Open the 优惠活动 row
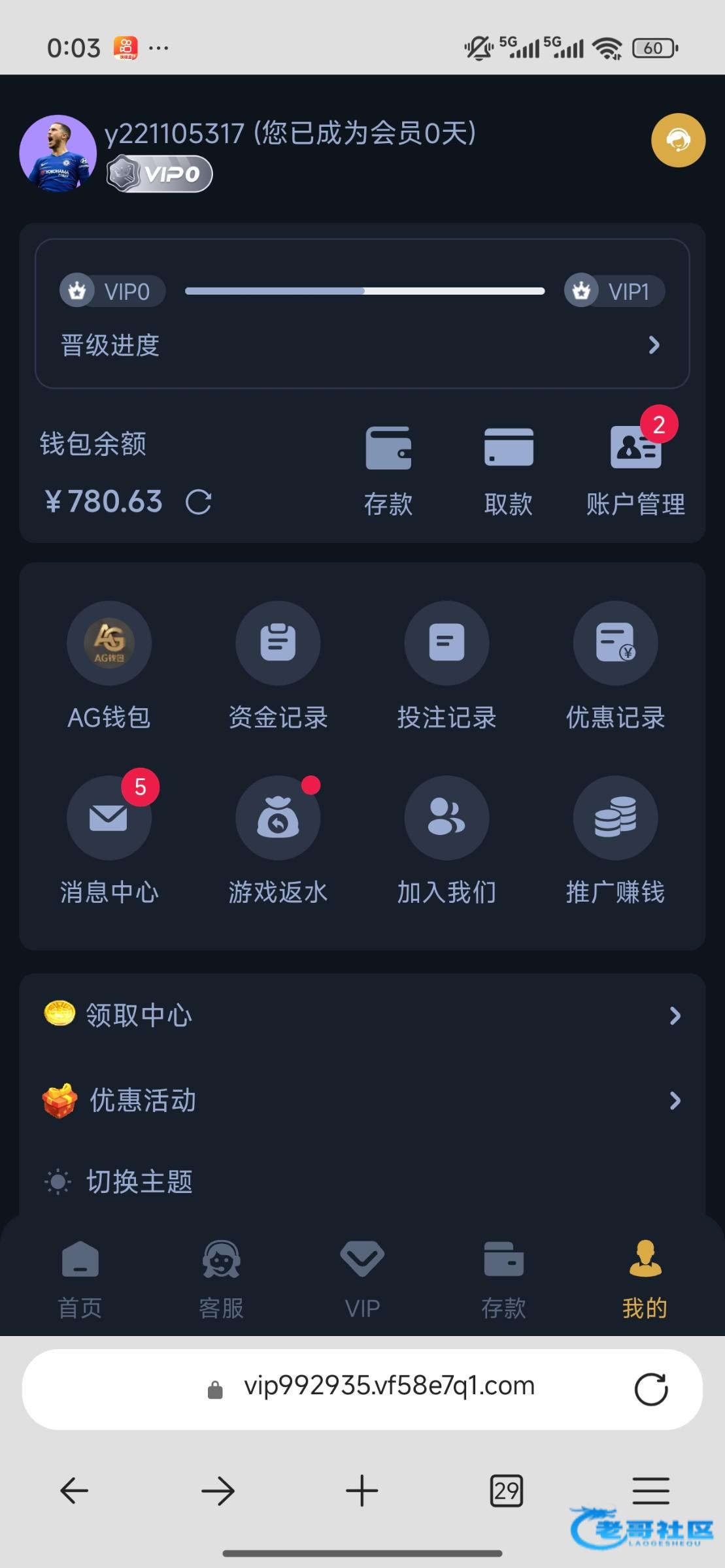Viewport: 725px width, 1568px height. coord(362,1100)
